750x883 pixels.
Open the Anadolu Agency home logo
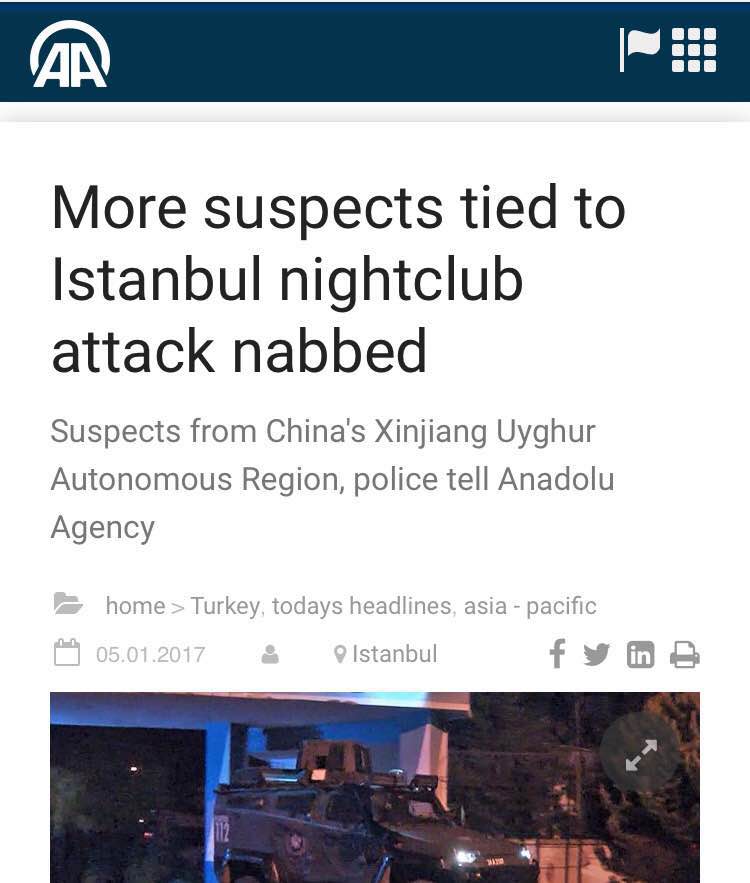click(70, 53)
